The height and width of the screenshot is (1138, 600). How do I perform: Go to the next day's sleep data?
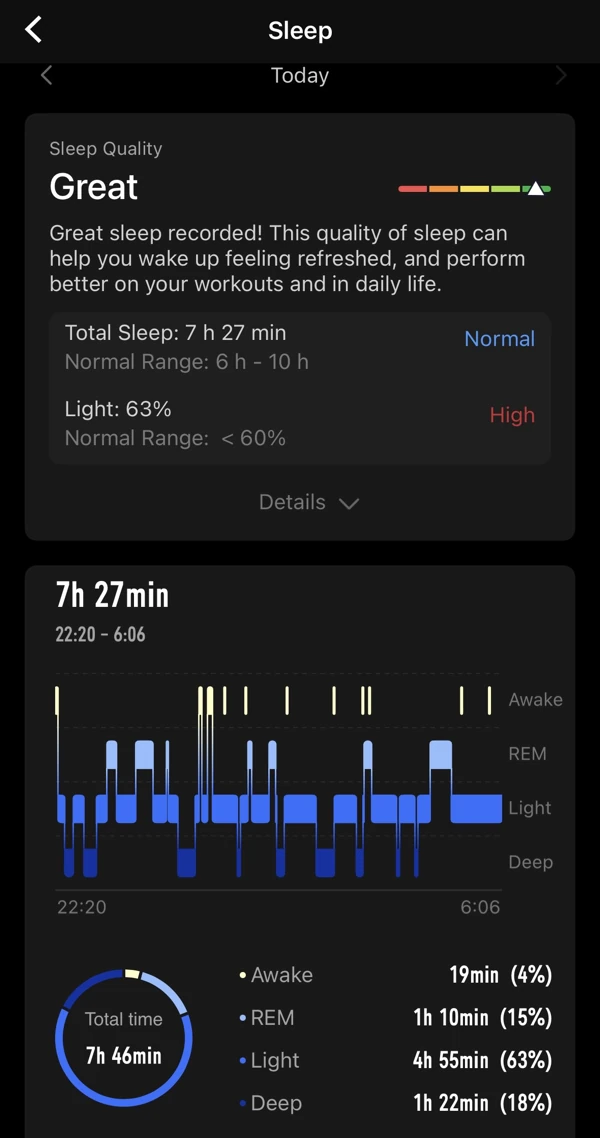point(560,76)
